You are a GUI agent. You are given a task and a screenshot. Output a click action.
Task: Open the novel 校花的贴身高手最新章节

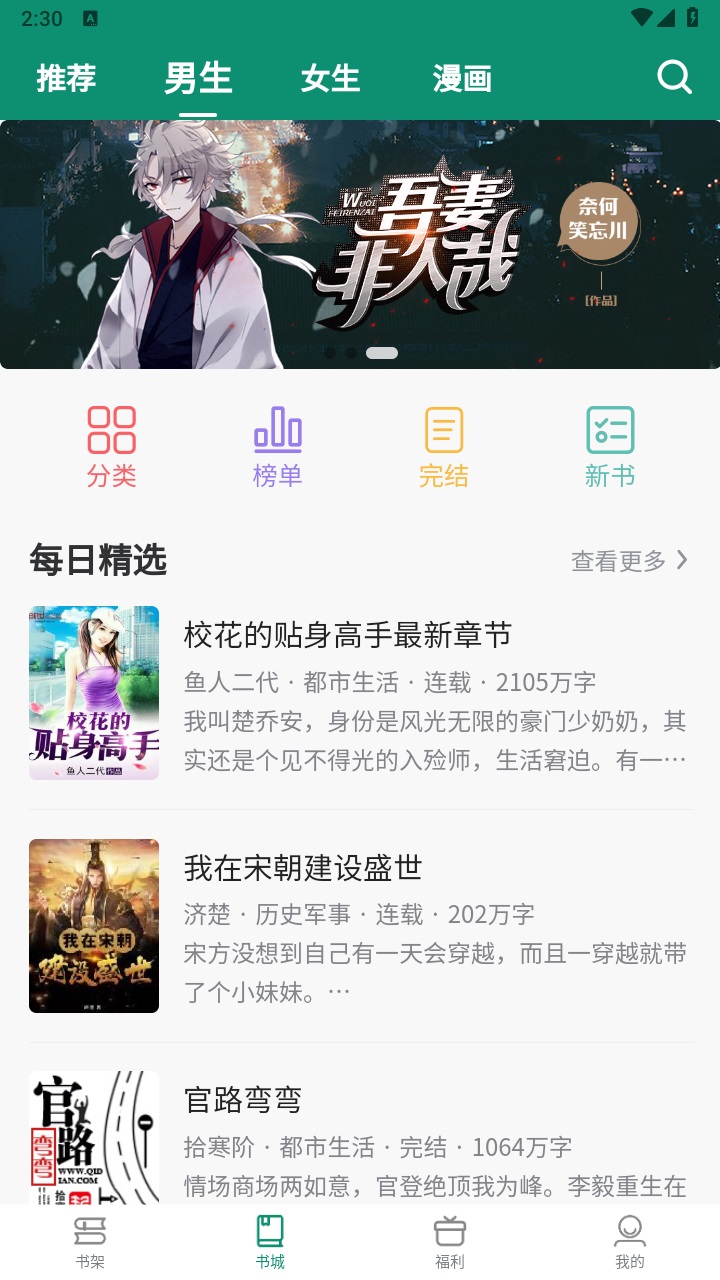[x=348, y=635]
